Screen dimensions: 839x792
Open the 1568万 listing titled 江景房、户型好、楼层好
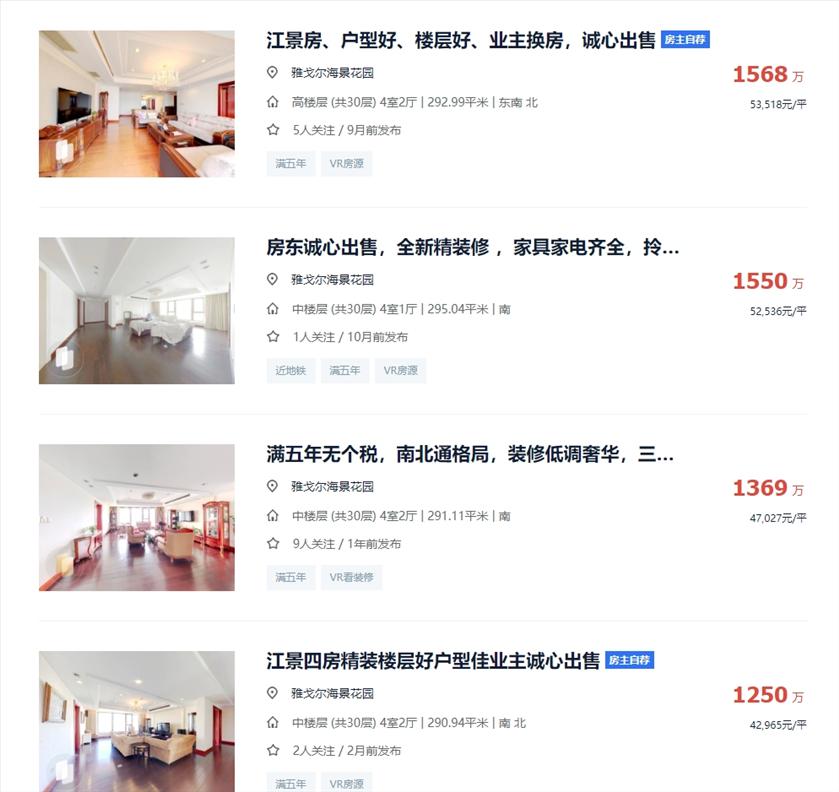pyautogui.click(x=460, y=40)
